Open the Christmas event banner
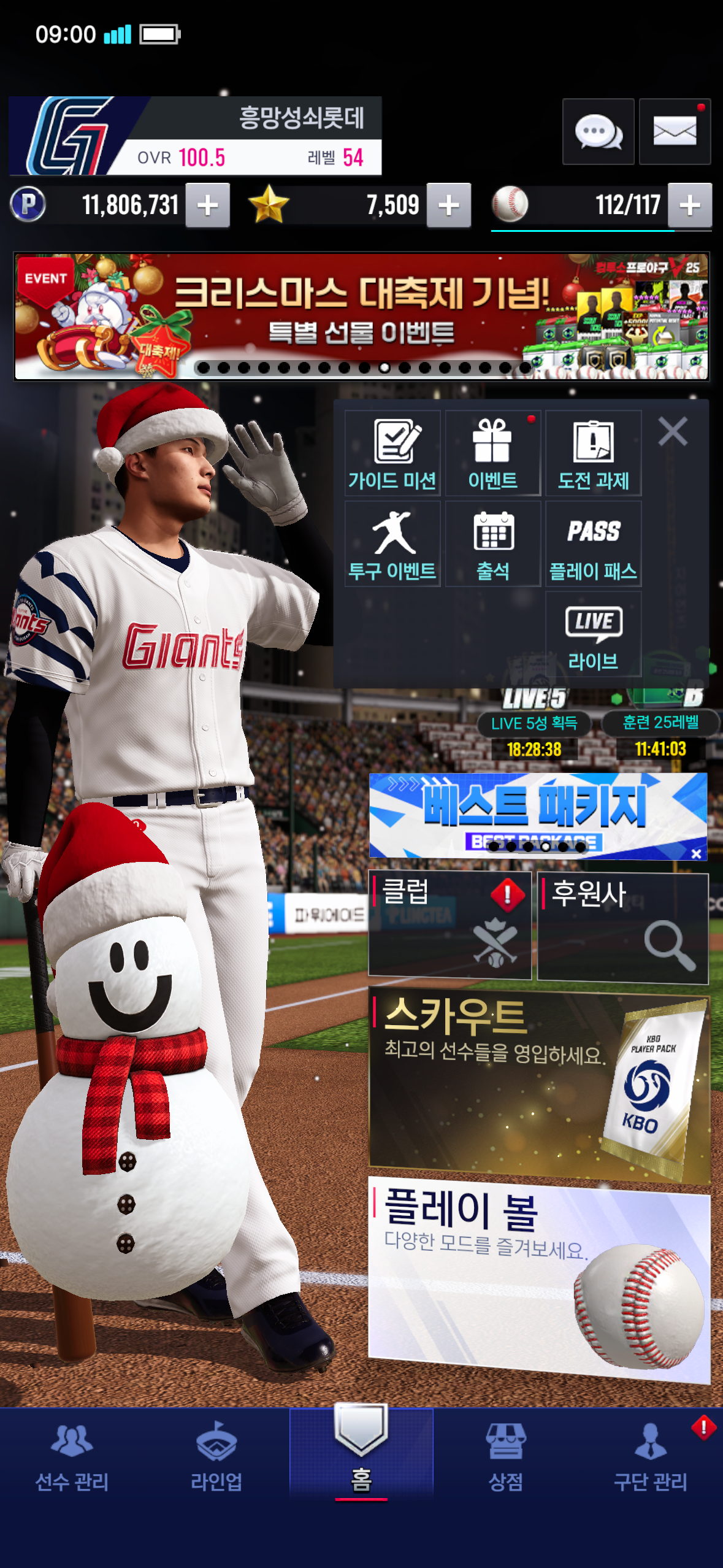This screenshot has width=723, height=1568. tap(361, 316)
